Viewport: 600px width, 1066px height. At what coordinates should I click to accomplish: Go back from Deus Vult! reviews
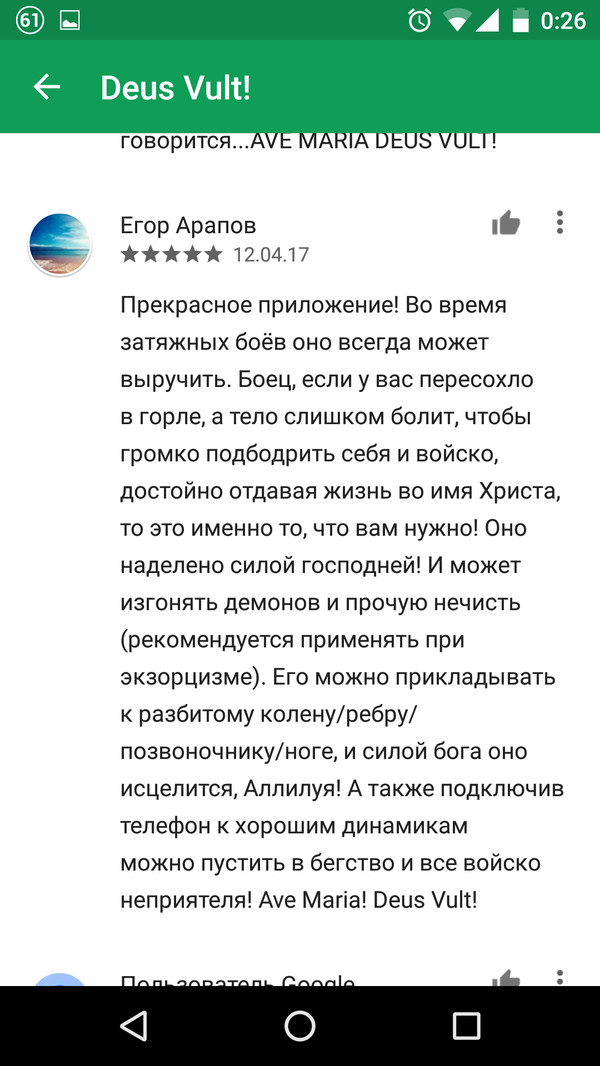pos(47,88)
